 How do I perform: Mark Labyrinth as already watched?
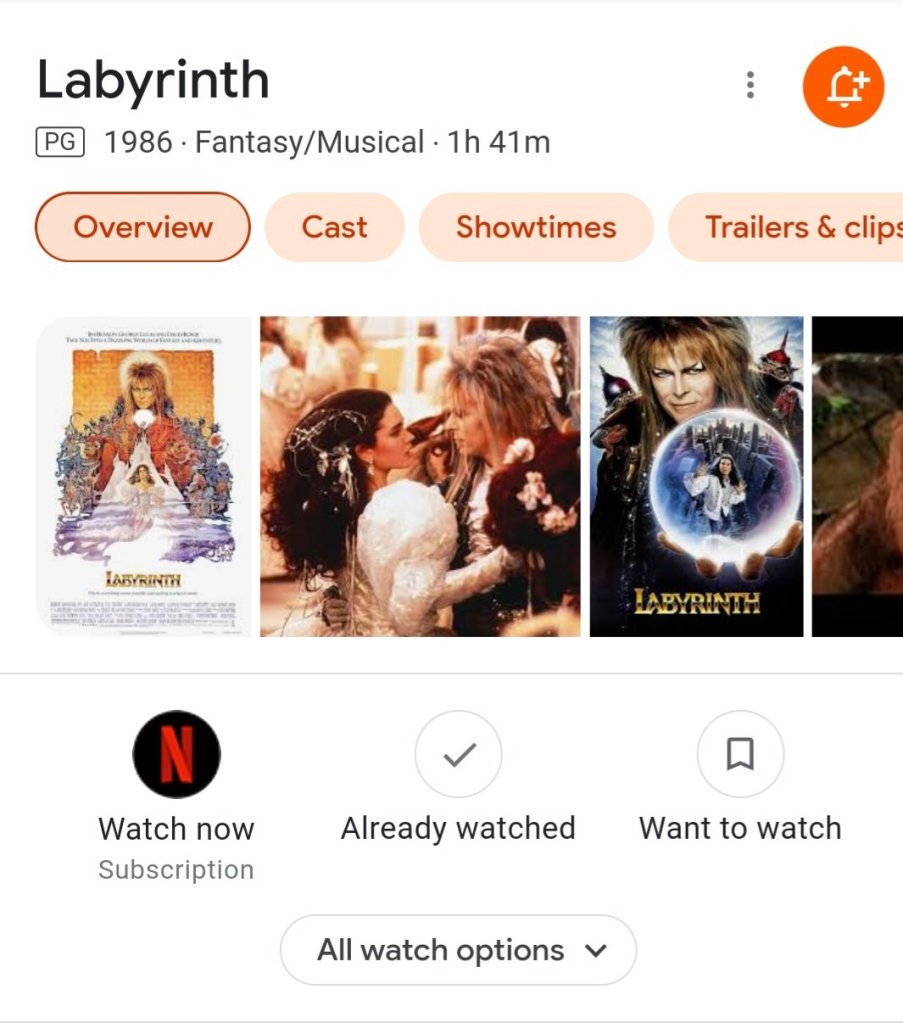pyautogui.click(x=458, y=755)
